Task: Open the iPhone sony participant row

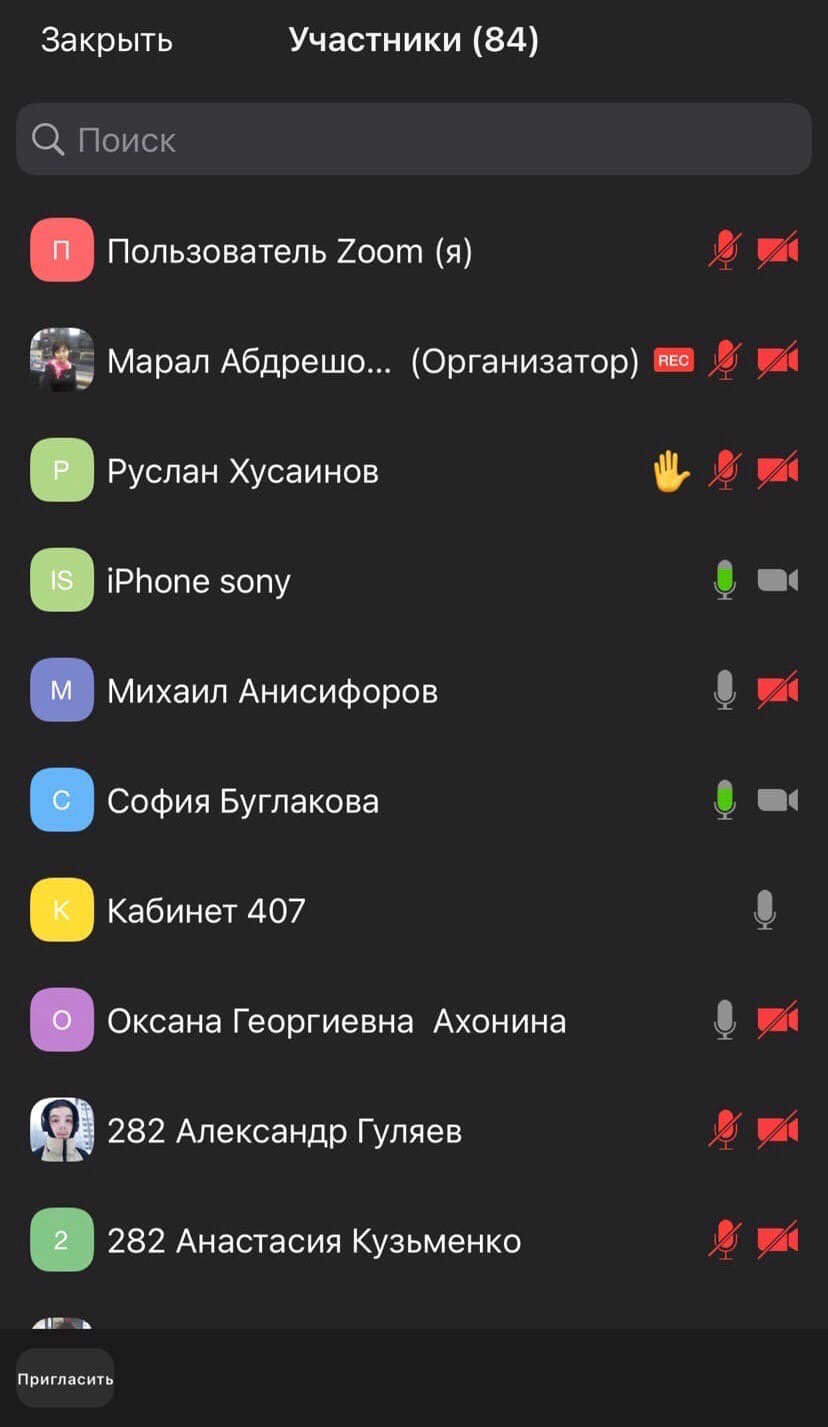Action: 199,581
